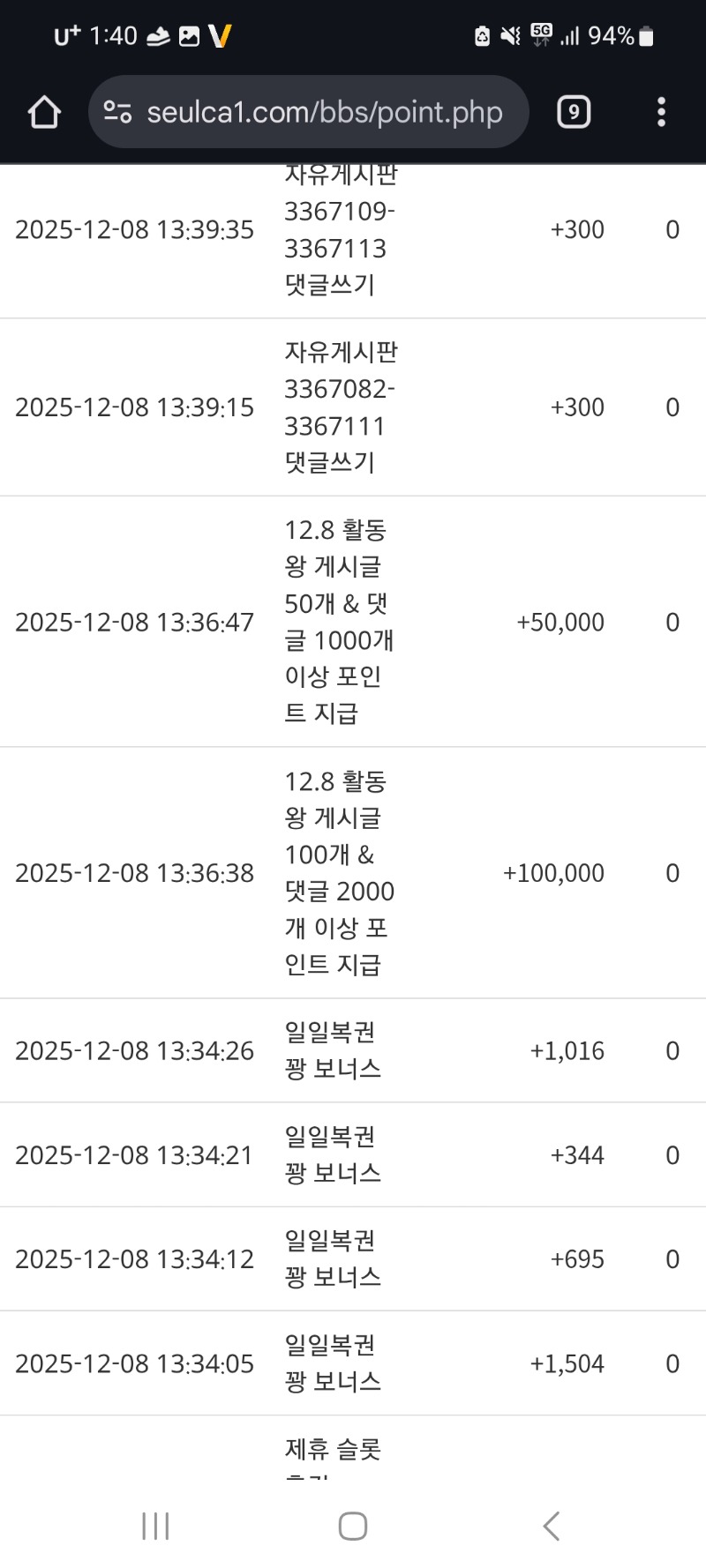Tap the 자유게시판 댓글쓰기 +300 top entry
The width and height of the screenshot is (706, 1568).
[x=353, y=229]
